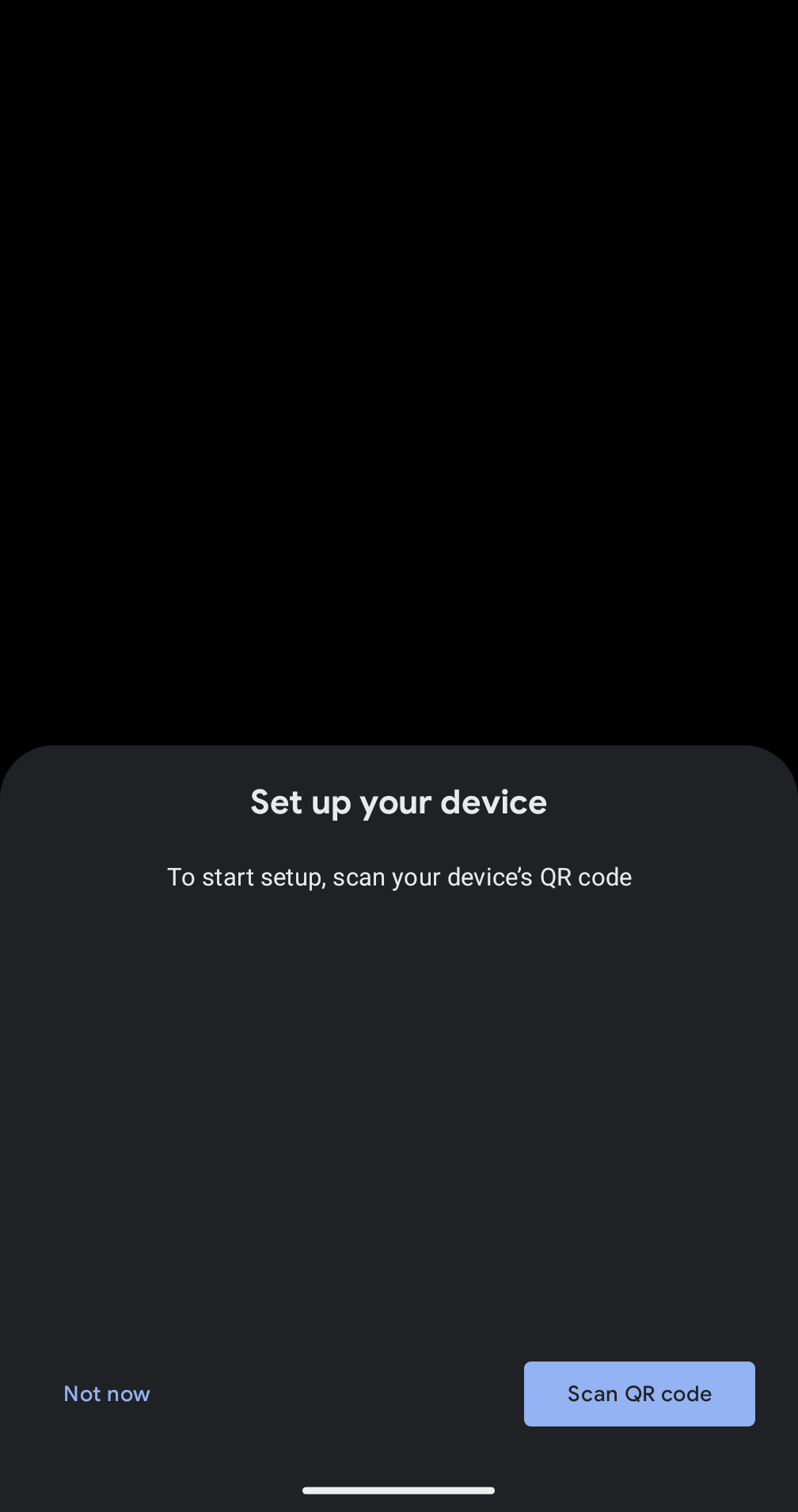Dismiss setup with Not now

click(107, 1393)
